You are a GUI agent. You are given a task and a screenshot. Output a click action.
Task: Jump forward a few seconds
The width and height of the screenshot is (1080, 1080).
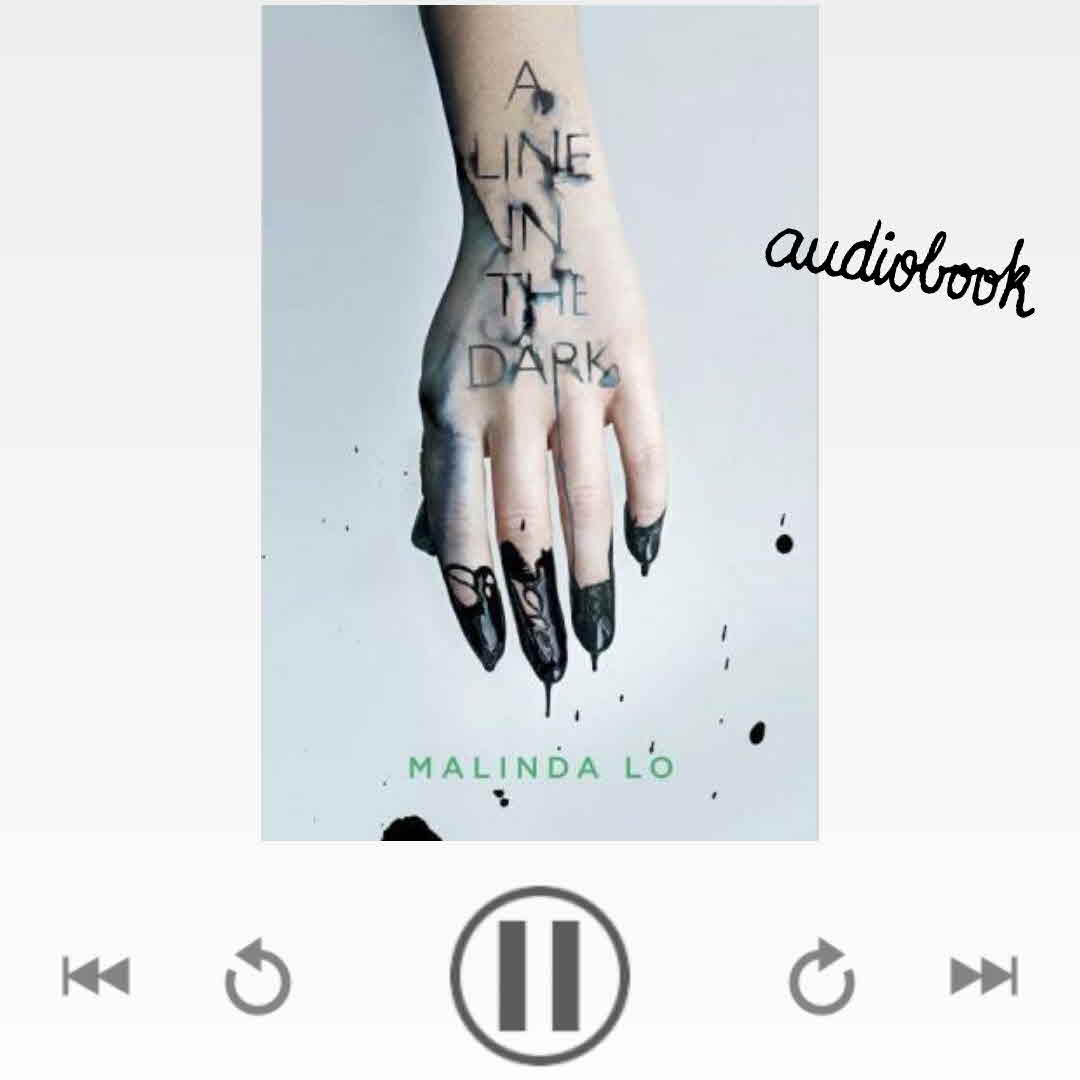tap(822, 976)
